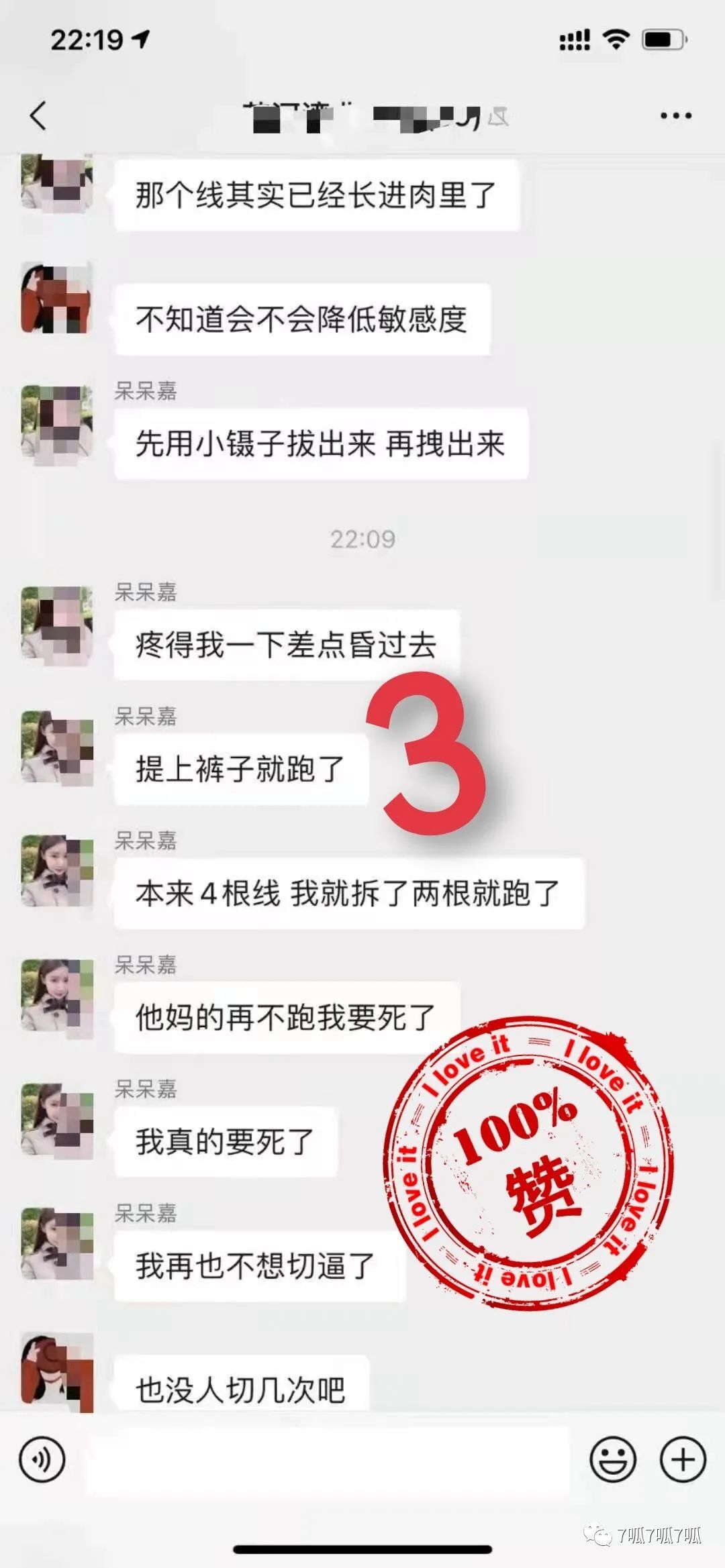Switch to voice message input
Image resolution: width=725 pixels, height=1568 pixels.
point(43,1459)
